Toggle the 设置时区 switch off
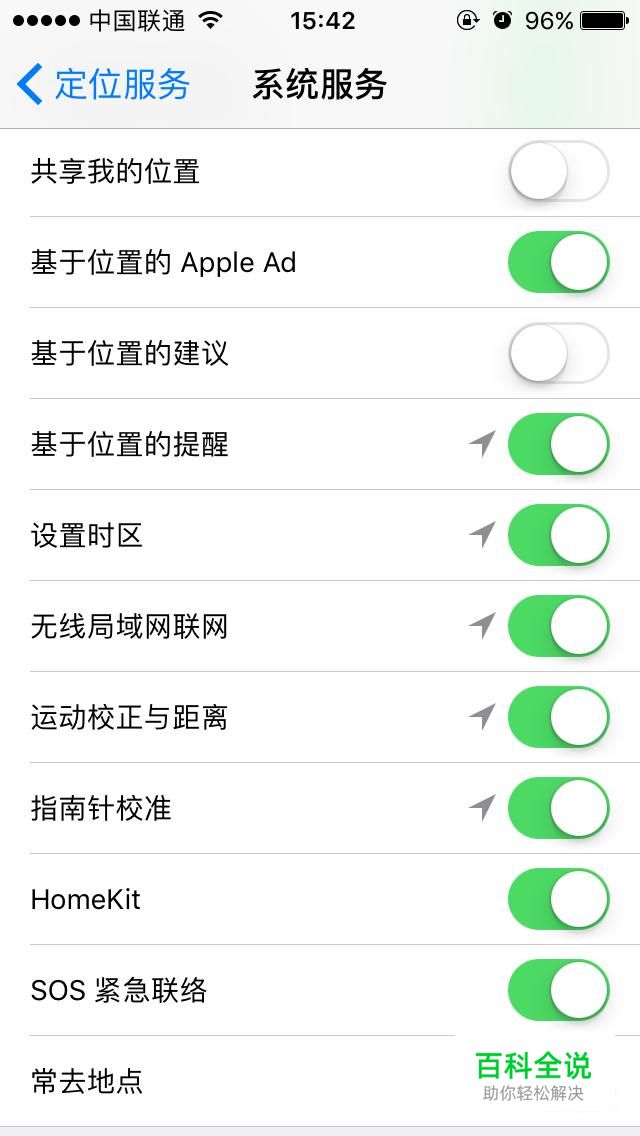Image resolution: width=640 pixels, height=1136 pixels. (559, 535)
